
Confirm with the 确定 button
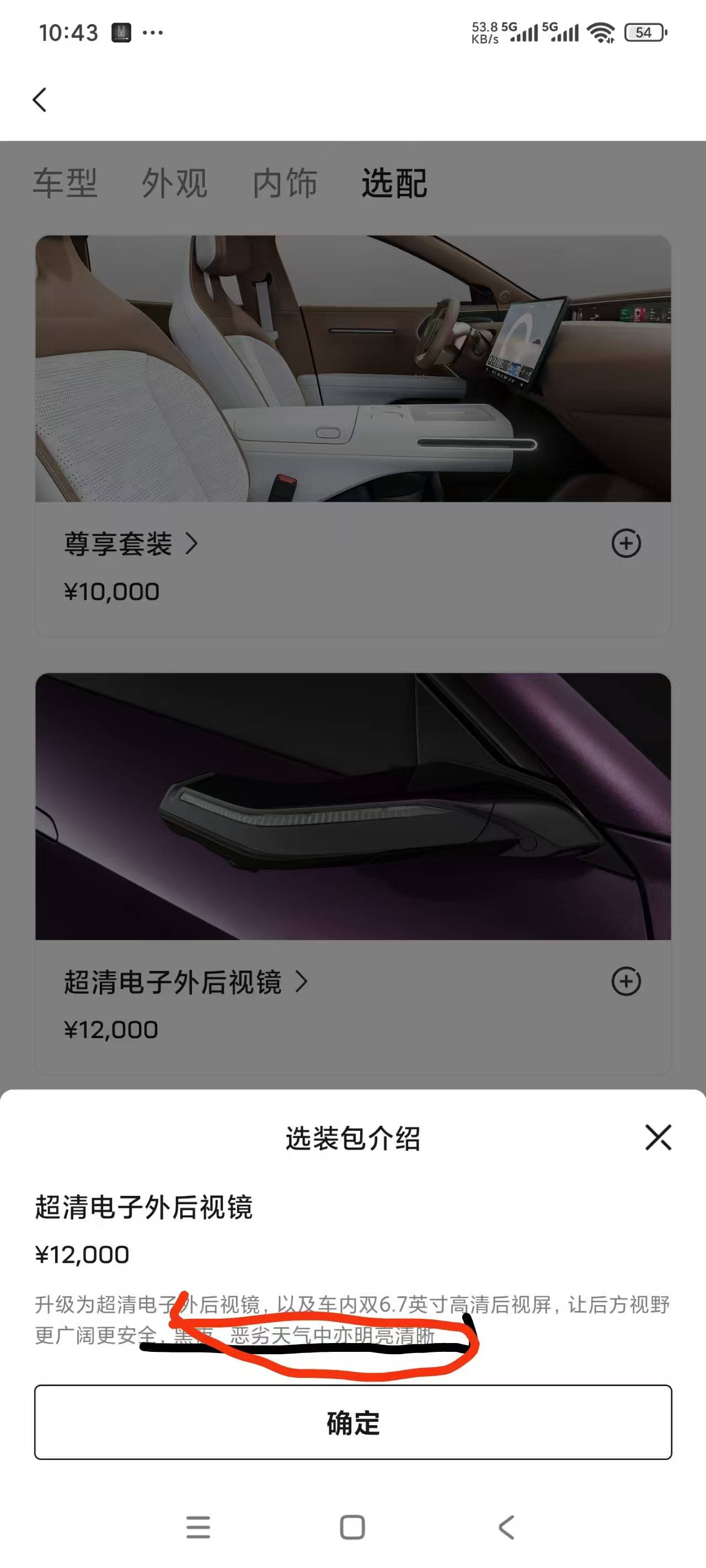point(352,1422)
